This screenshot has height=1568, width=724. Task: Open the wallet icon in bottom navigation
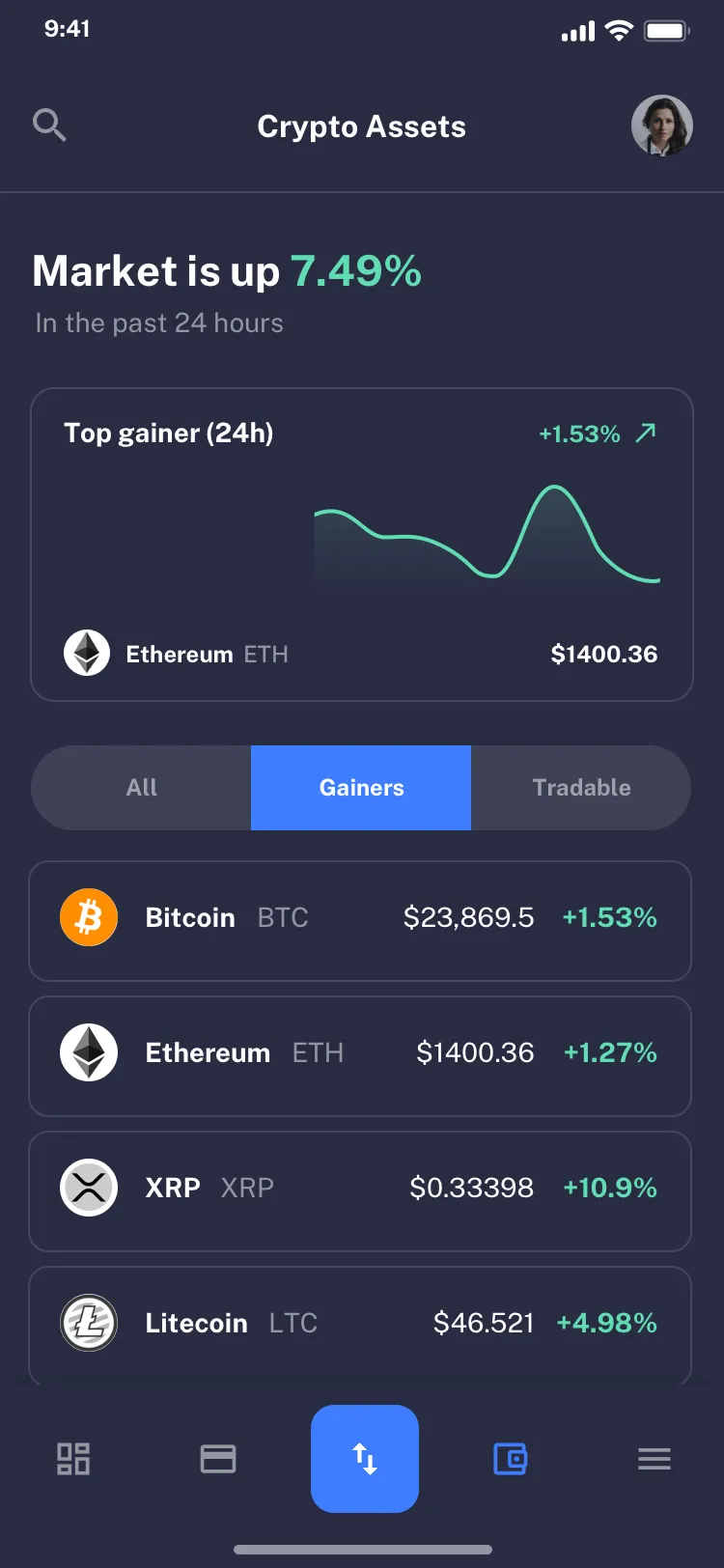click(510, 1459)
